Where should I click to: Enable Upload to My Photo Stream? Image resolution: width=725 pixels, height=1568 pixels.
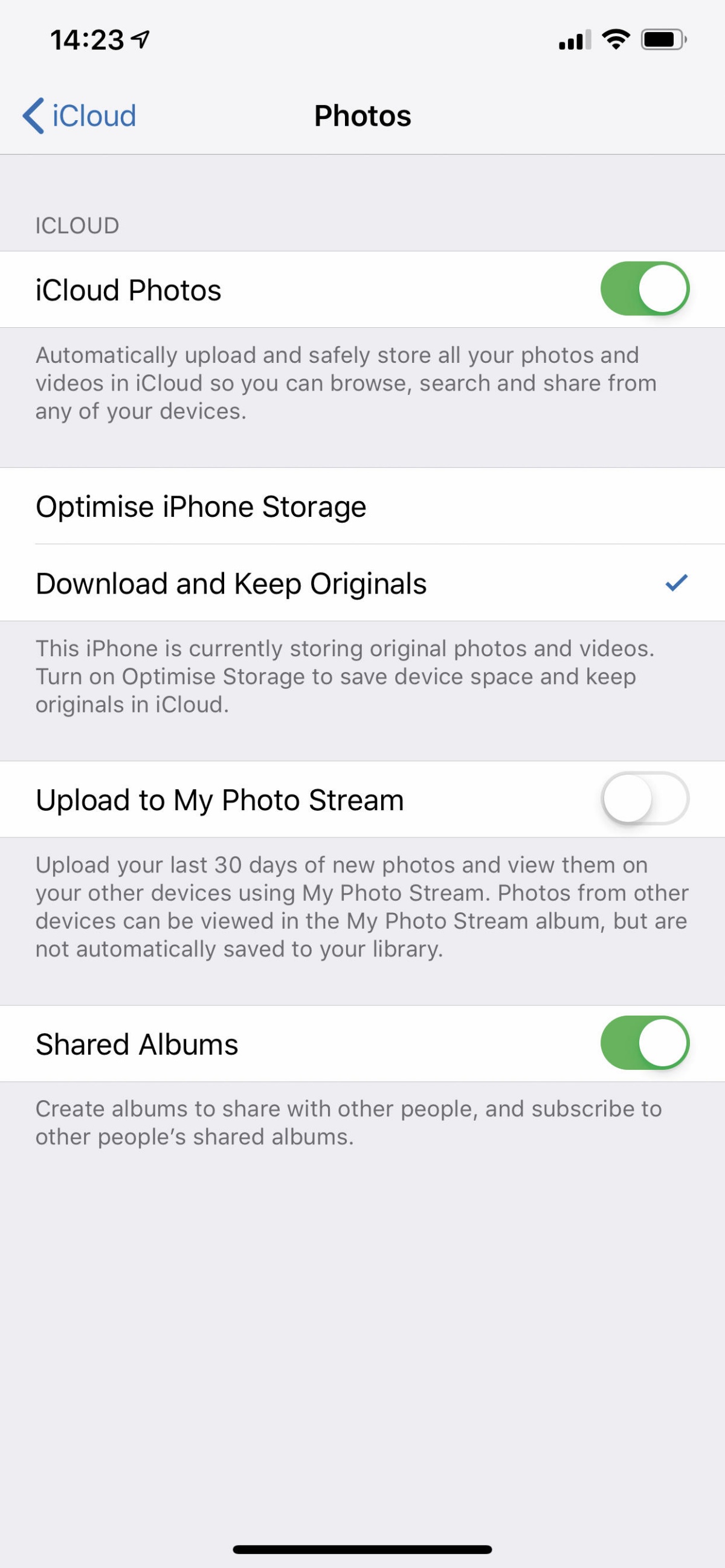645,798
